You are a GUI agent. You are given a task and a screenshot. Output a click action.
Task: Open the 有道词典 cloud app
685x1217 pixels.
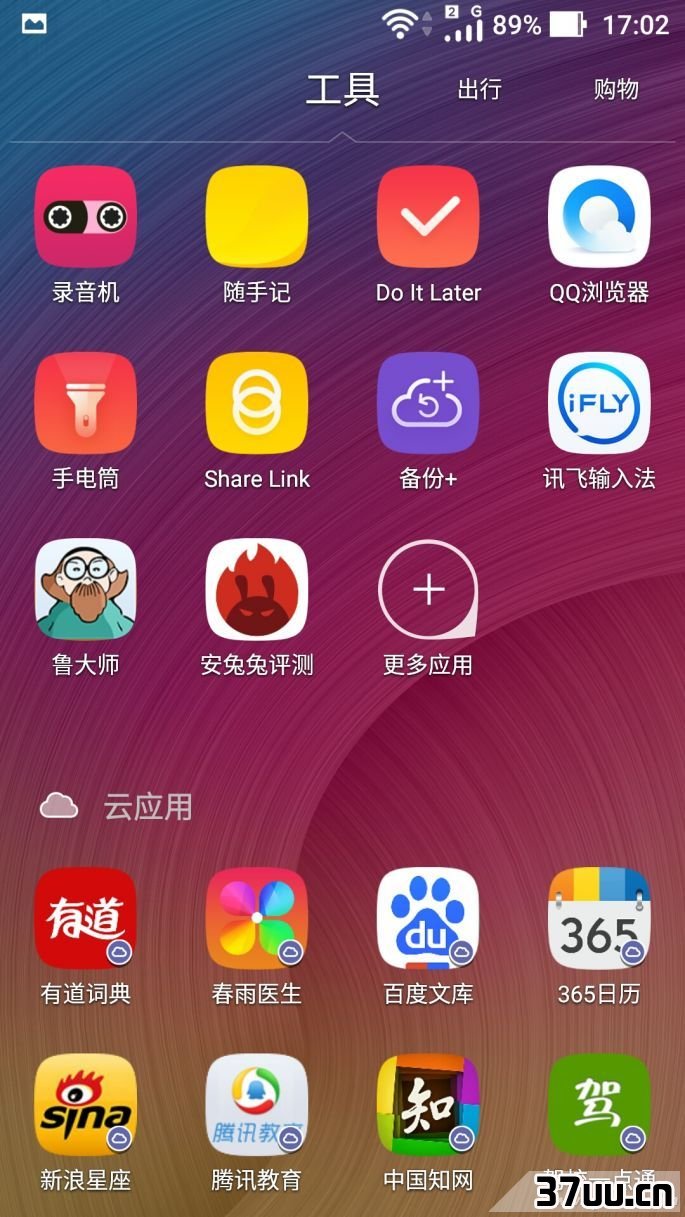pos(86,918)
